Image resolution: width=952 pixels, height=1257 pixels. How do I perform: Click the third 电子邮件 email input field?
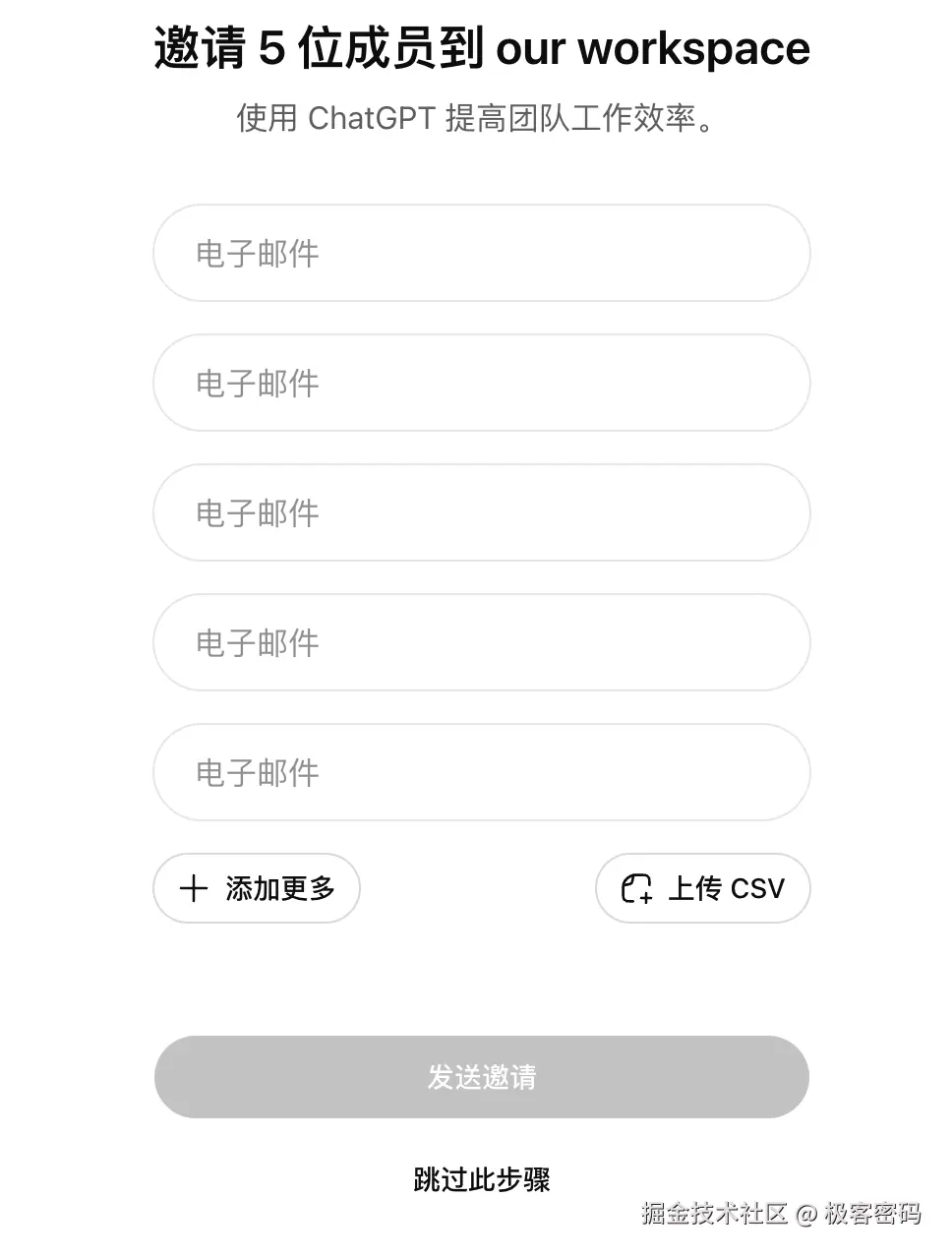480,513
